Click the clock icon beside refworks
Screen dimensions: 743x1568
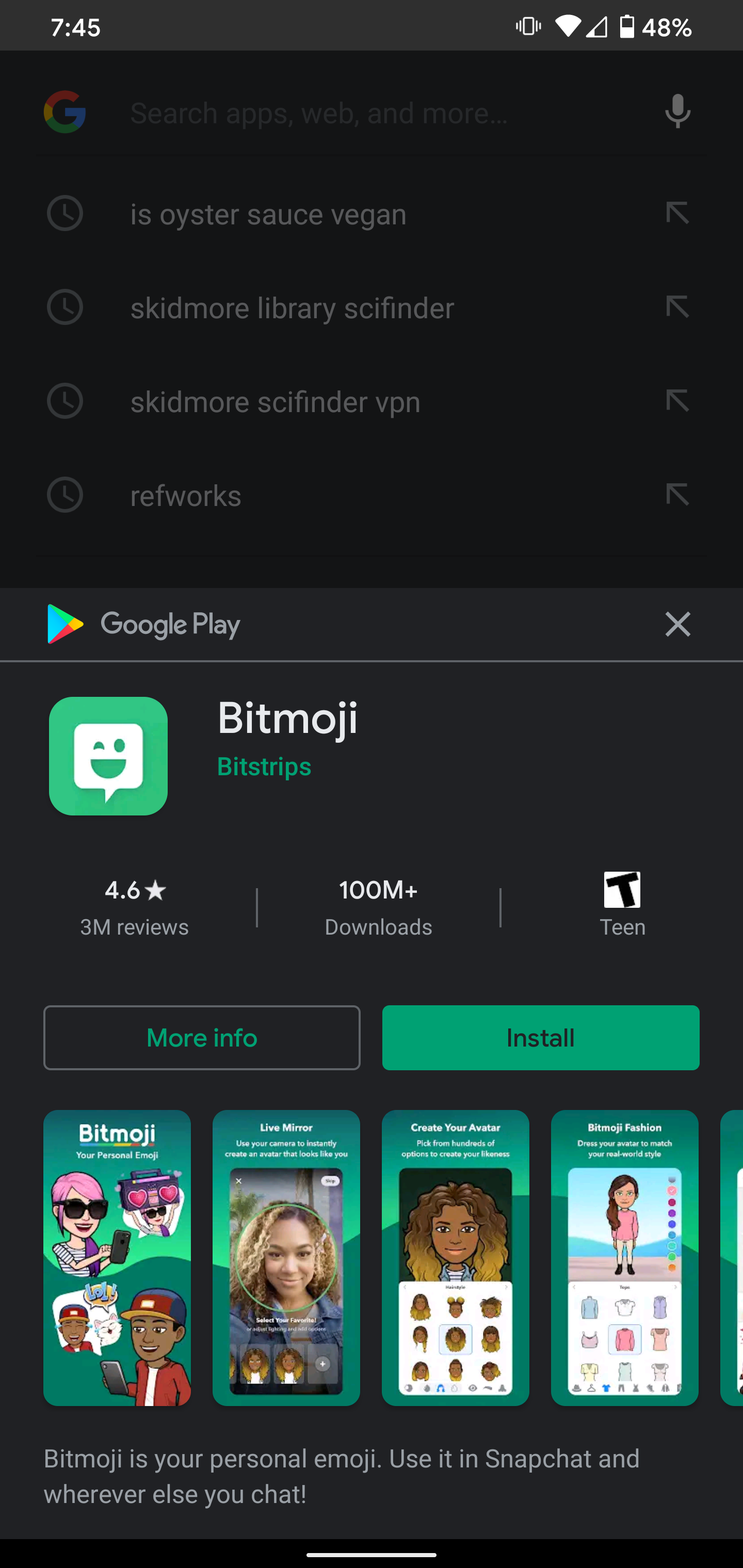coord(64,495)
